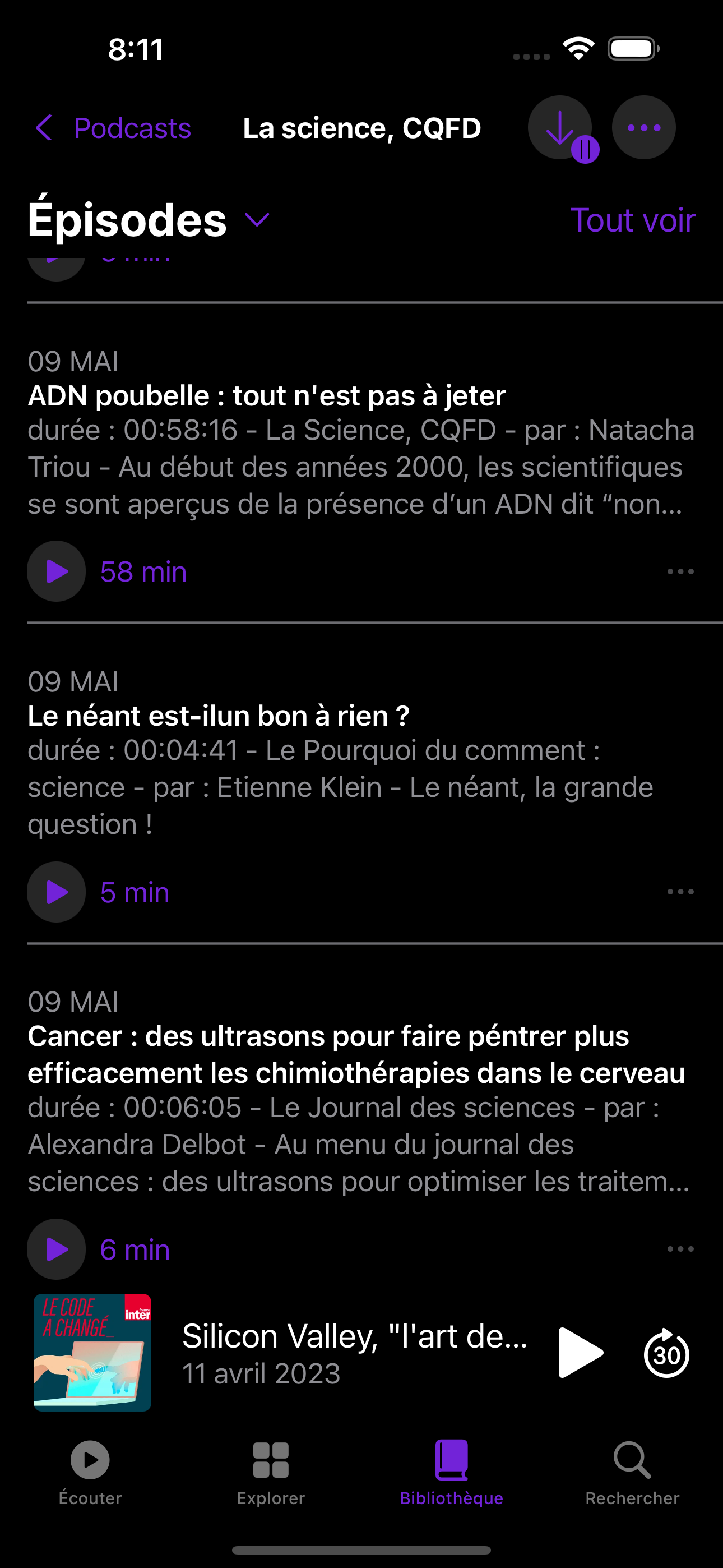Open more options for Le néant episode
The width and height of the screenshot is (723, 1568).
click(680, 892)
